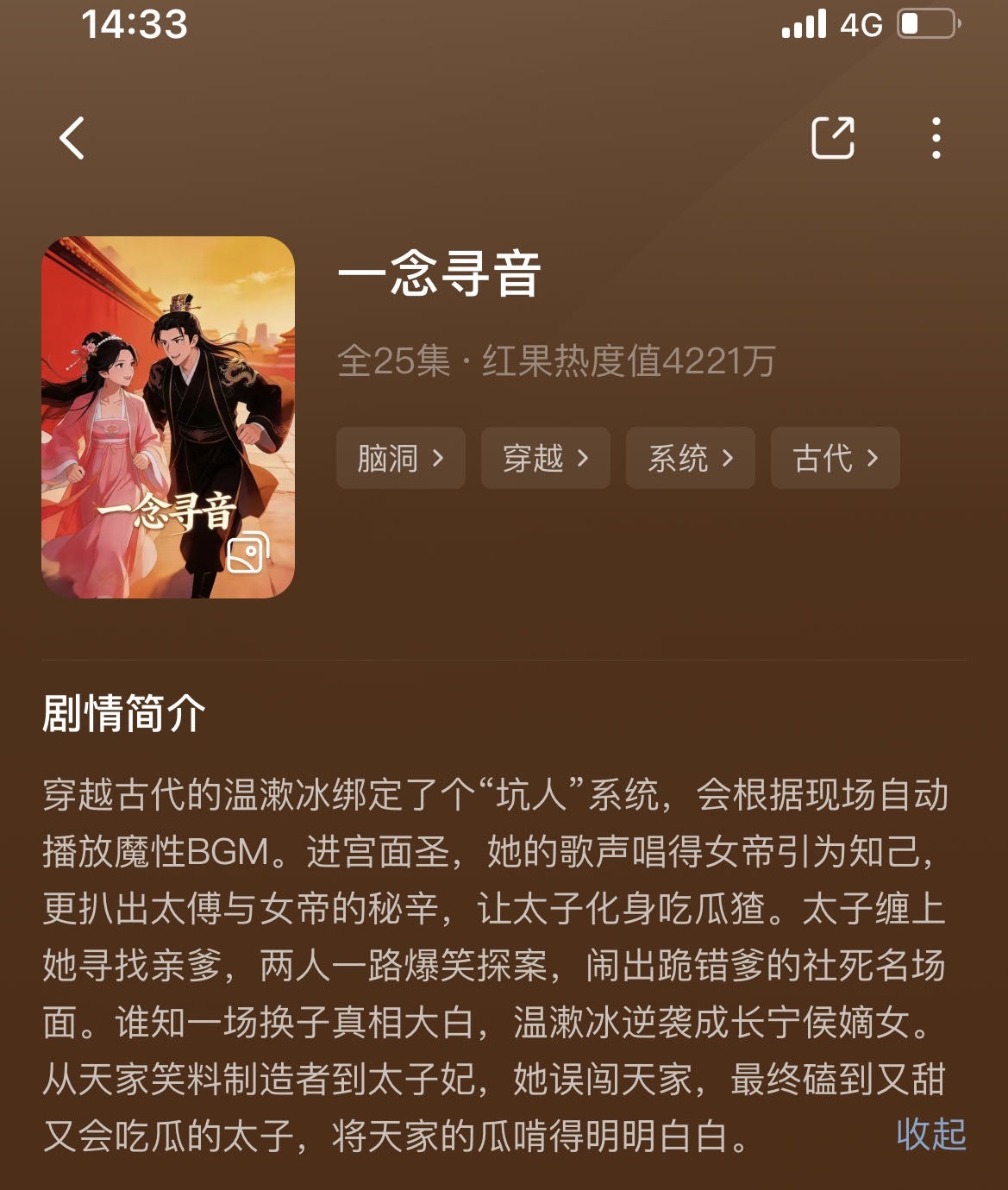This screenshot has height=1190, width=1008.
Task: Tap the battery indicator in status bar
Action: coord(923,26)
